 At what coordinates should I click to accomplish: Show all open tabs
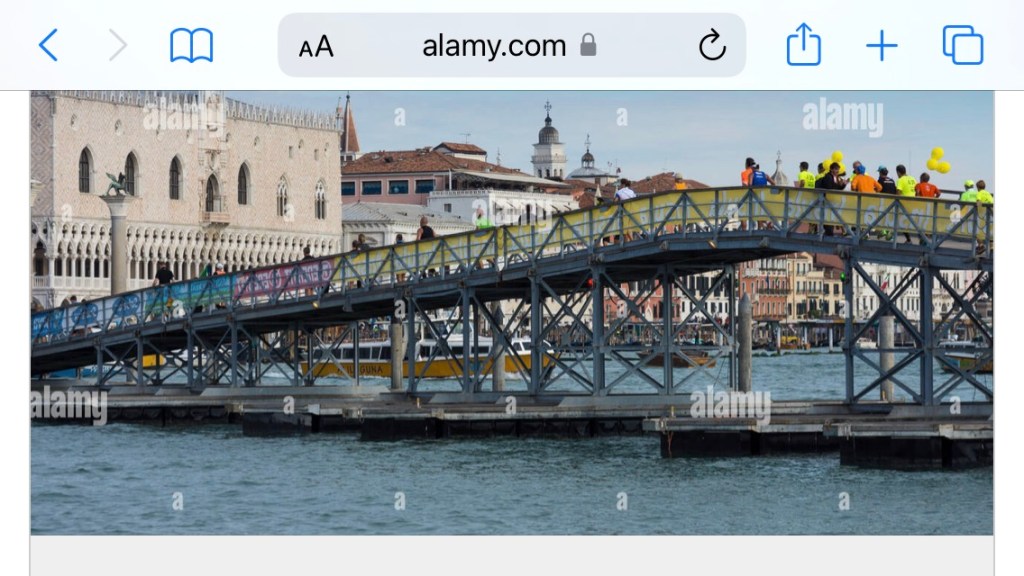pos(962,45)
